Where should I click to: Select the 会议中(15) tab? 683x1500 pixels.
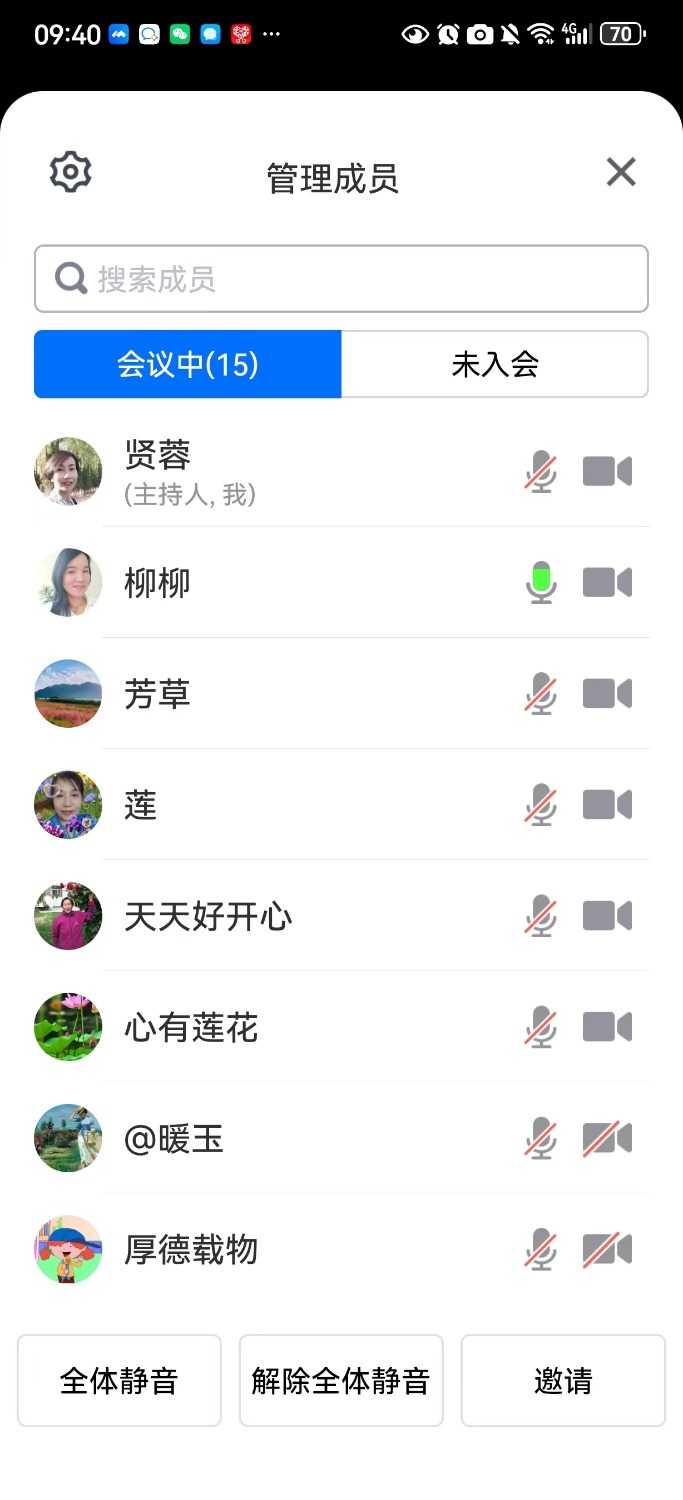188,364
